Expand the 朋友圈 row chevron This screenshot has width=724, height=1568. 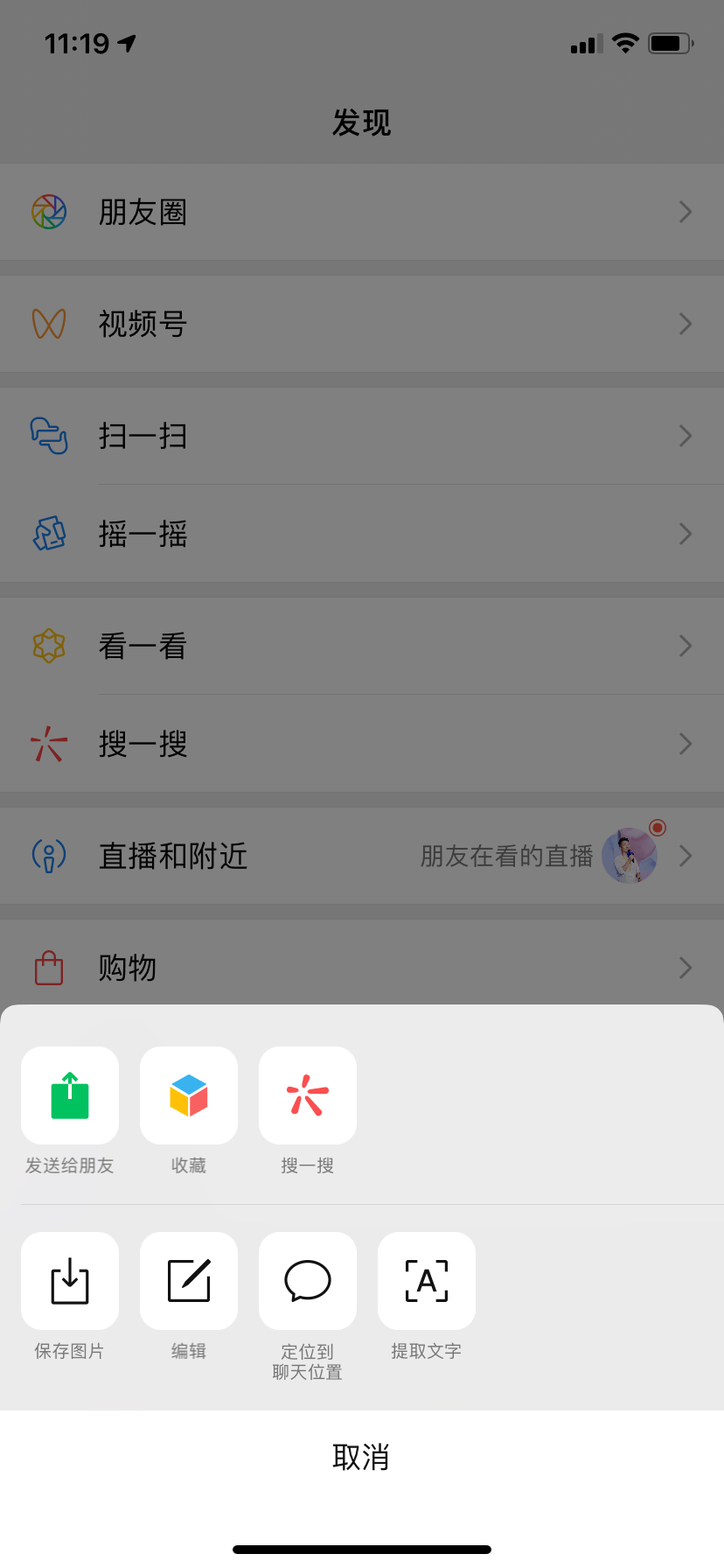pos(686,212)
